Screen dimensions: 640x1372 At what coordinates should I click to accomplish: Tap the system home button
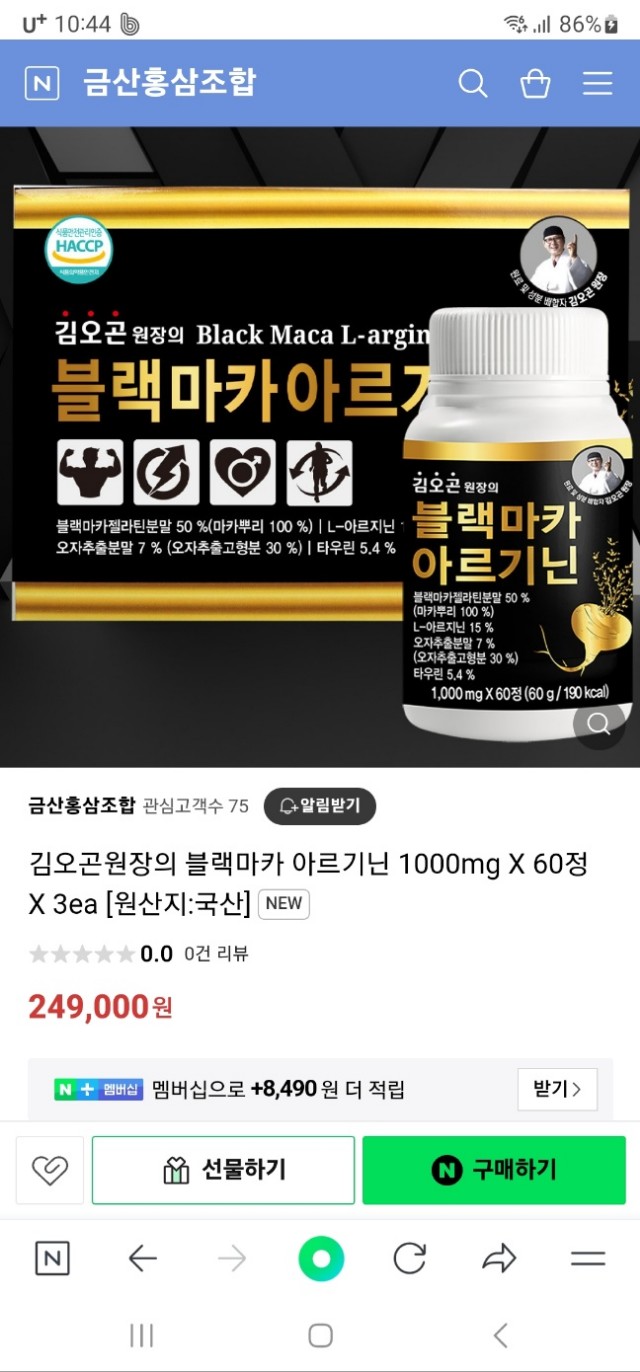point(320,1334)
